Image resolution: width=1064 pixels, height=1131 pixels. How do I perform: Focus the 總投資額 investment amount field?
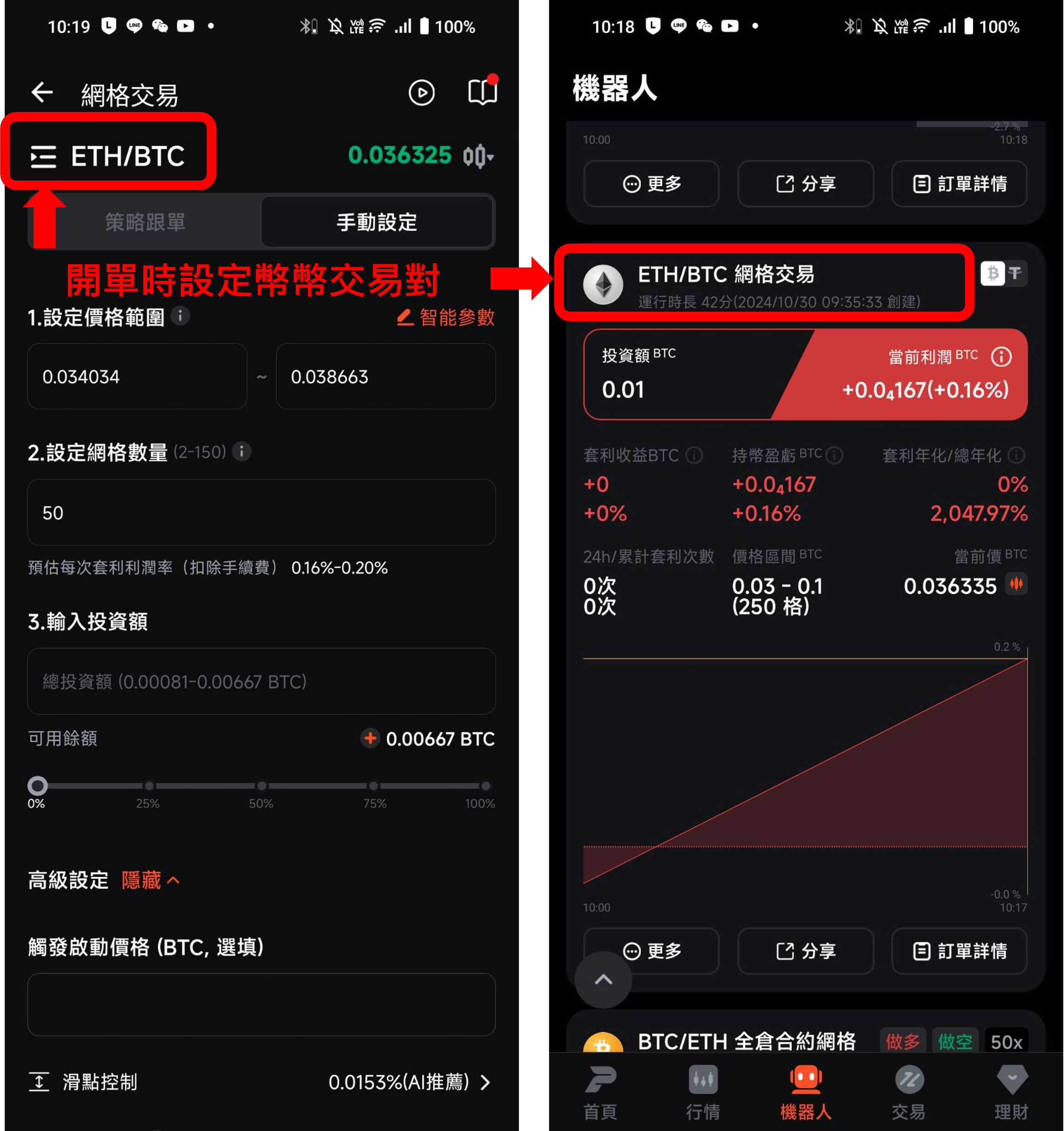[x=261, y=681]
